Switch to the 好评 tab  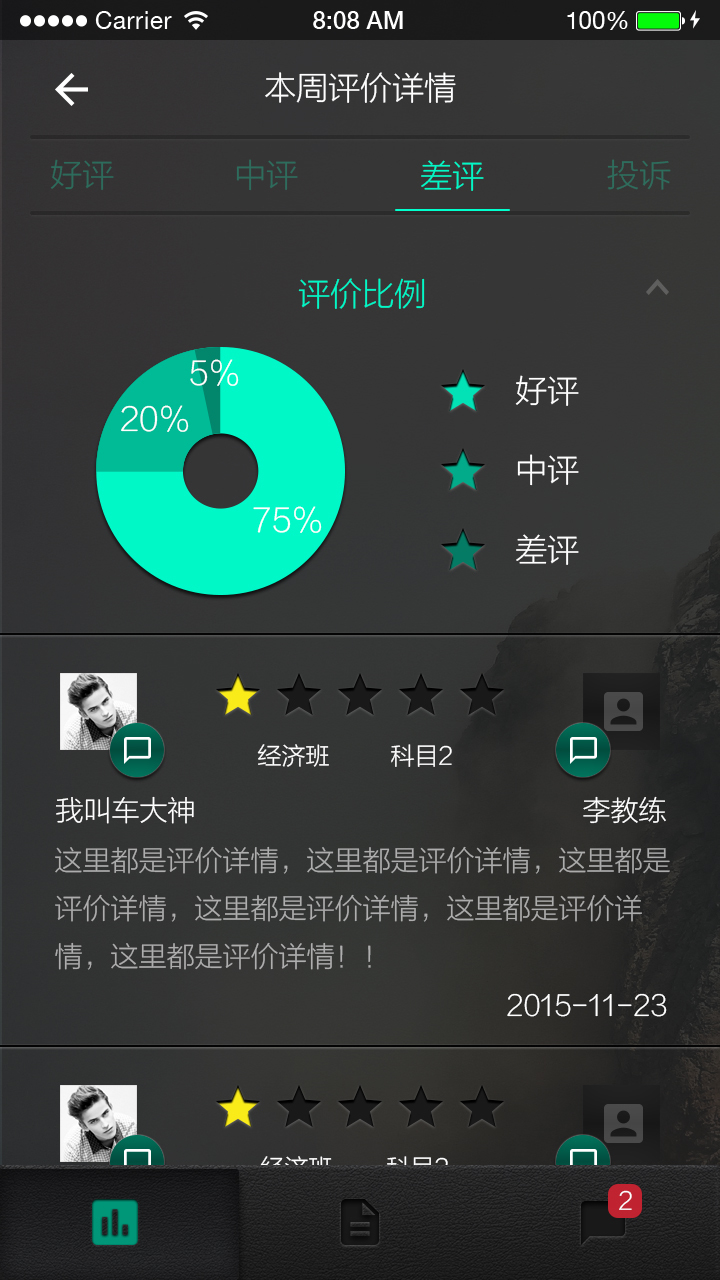[82, 176]
